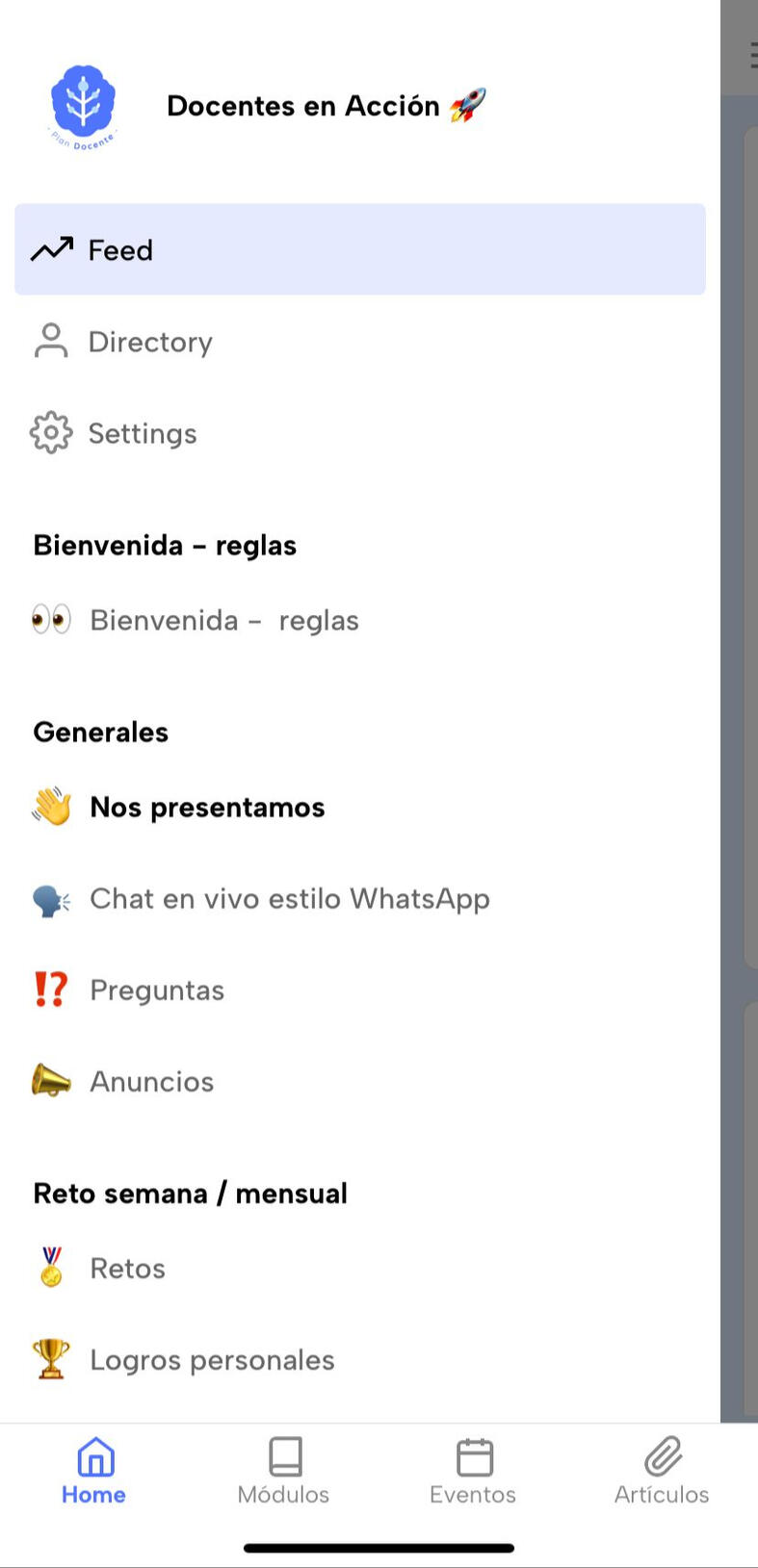Open the Preguntas space

(x=157, y=990)
